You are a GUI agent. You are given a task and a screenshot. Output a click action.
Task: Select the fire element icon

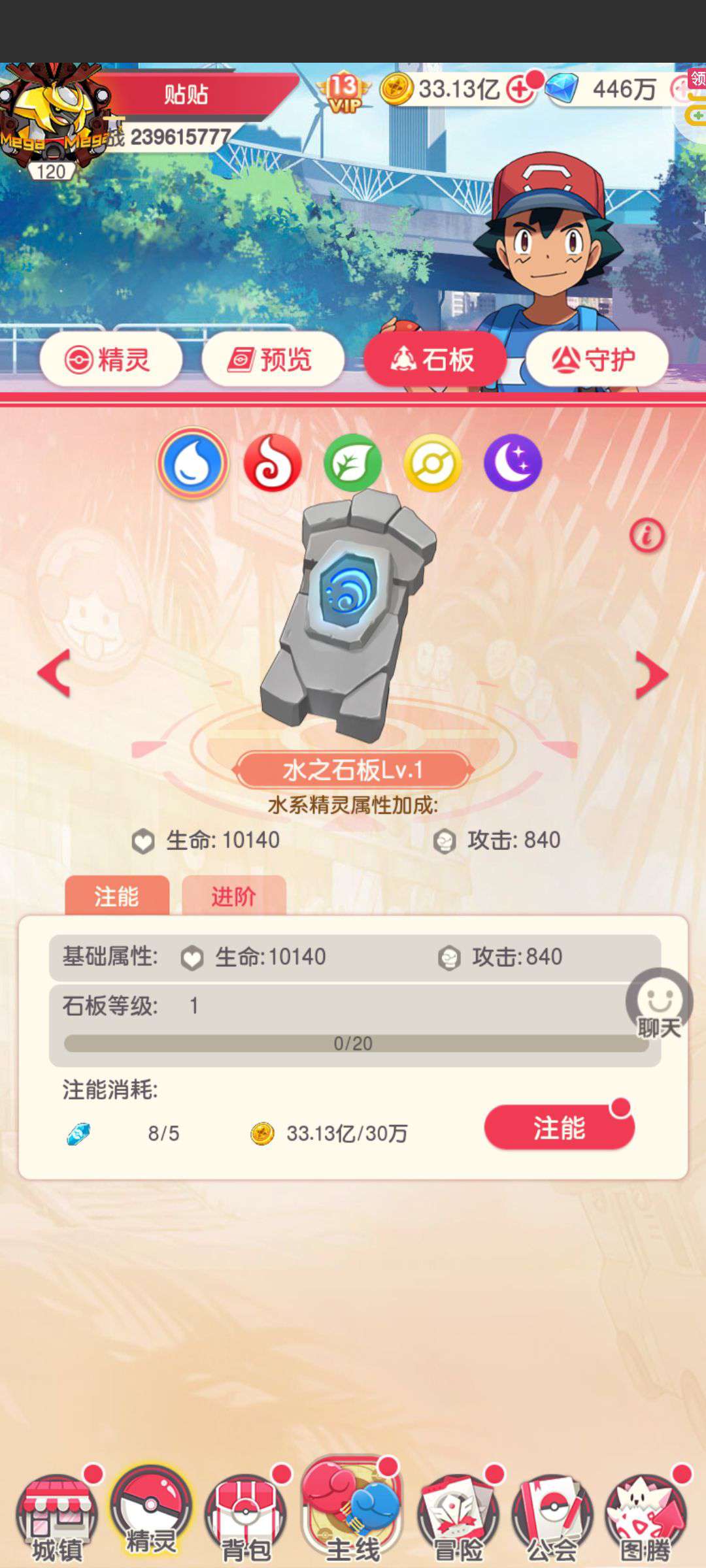click(273, 463)
